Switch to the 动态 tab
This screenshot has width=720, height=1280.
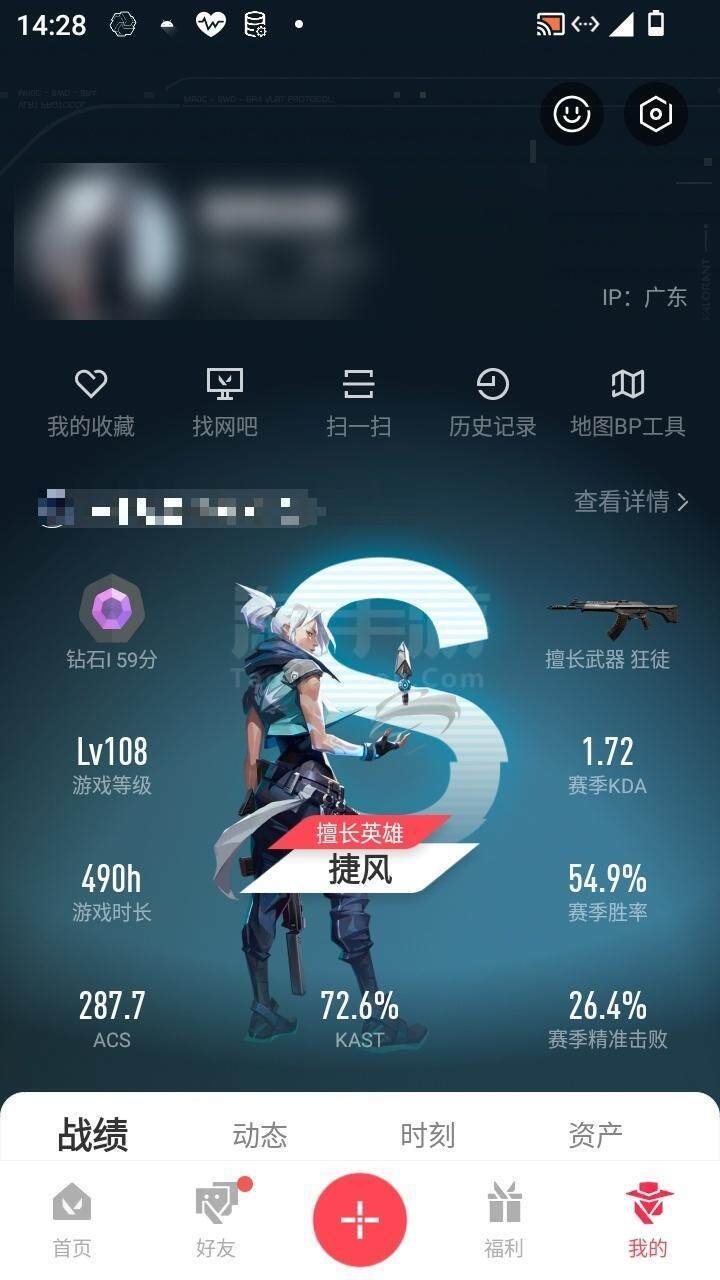click(260, 1135)
